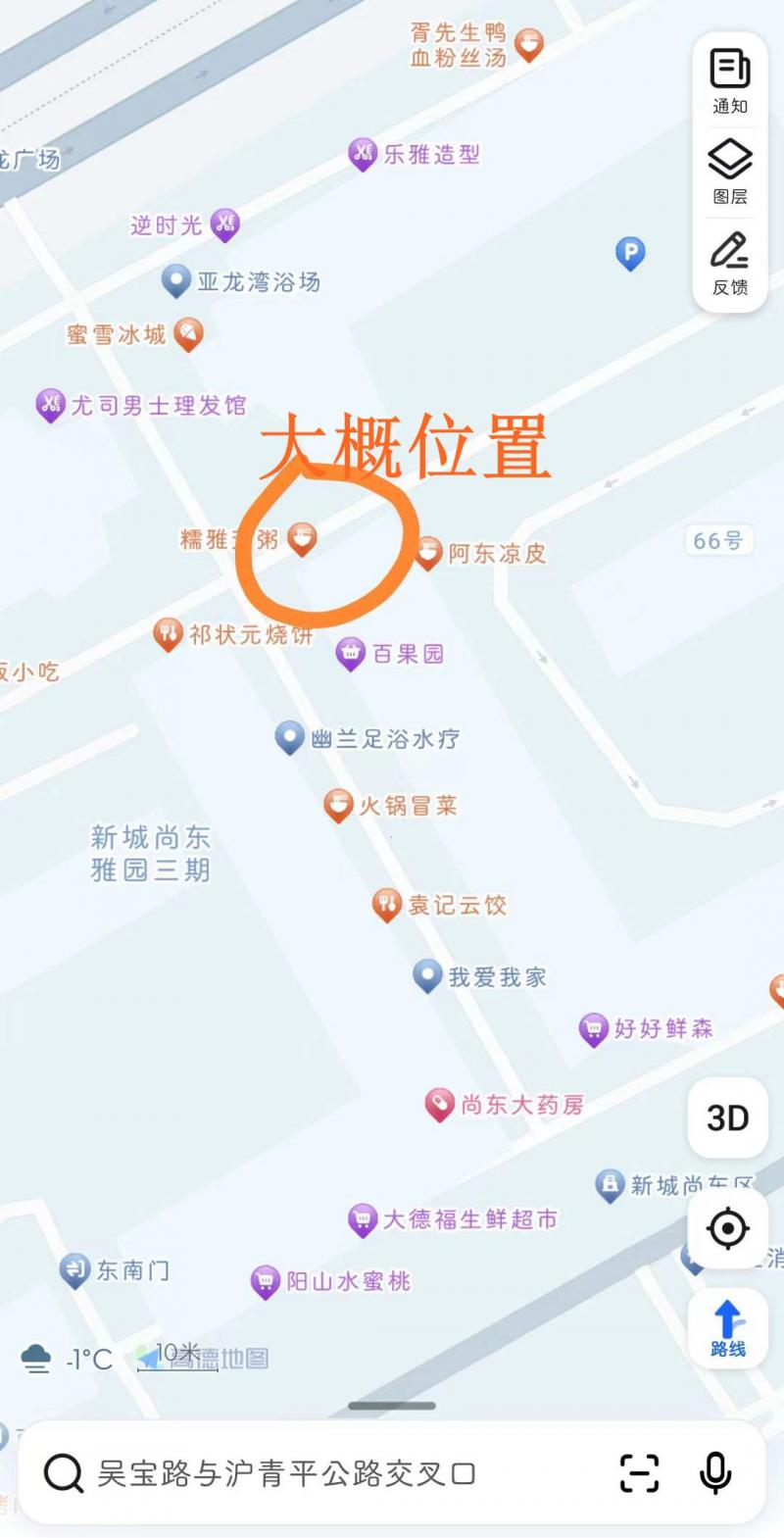Select the 蜜雪冰城 drink shop pin

(187, 334)
